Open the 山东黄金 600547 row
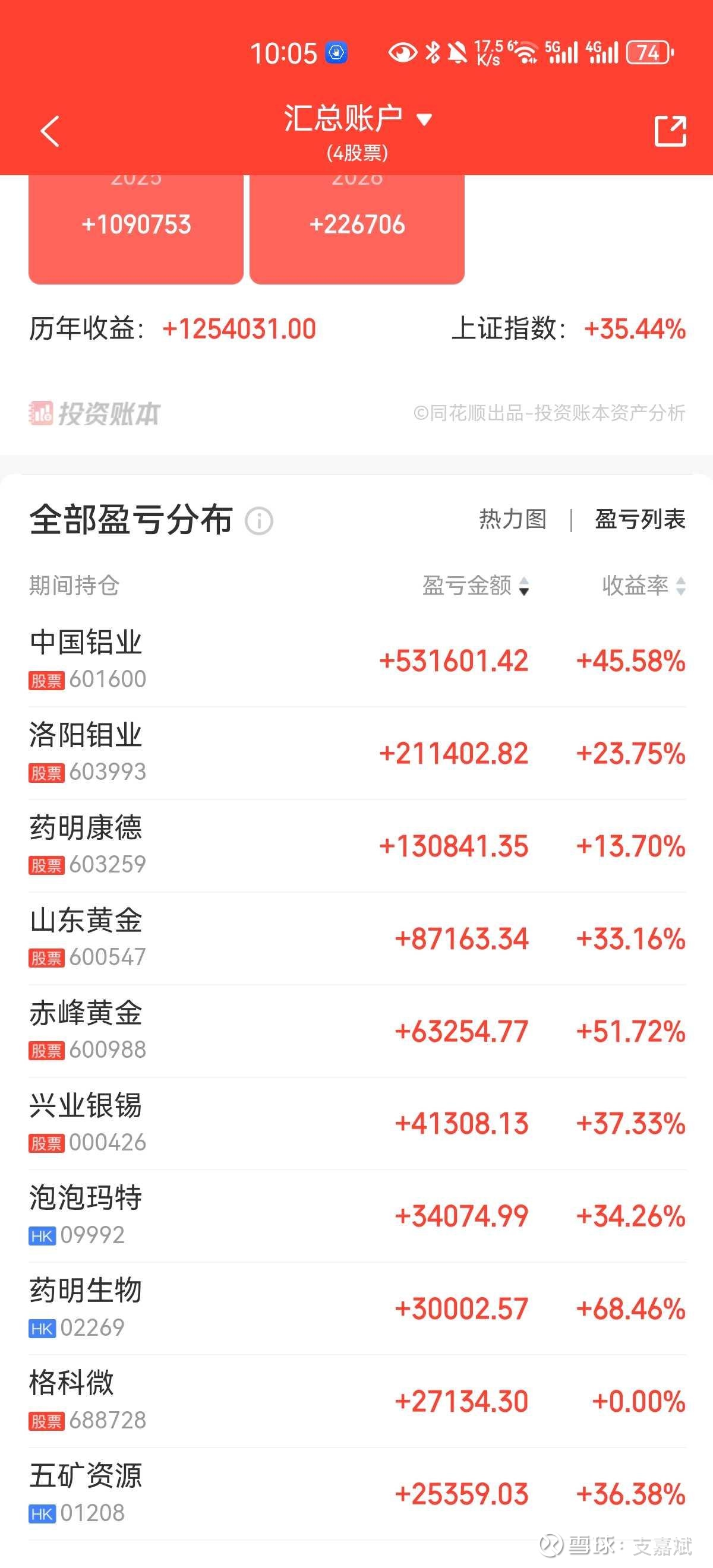 [357, 938]
